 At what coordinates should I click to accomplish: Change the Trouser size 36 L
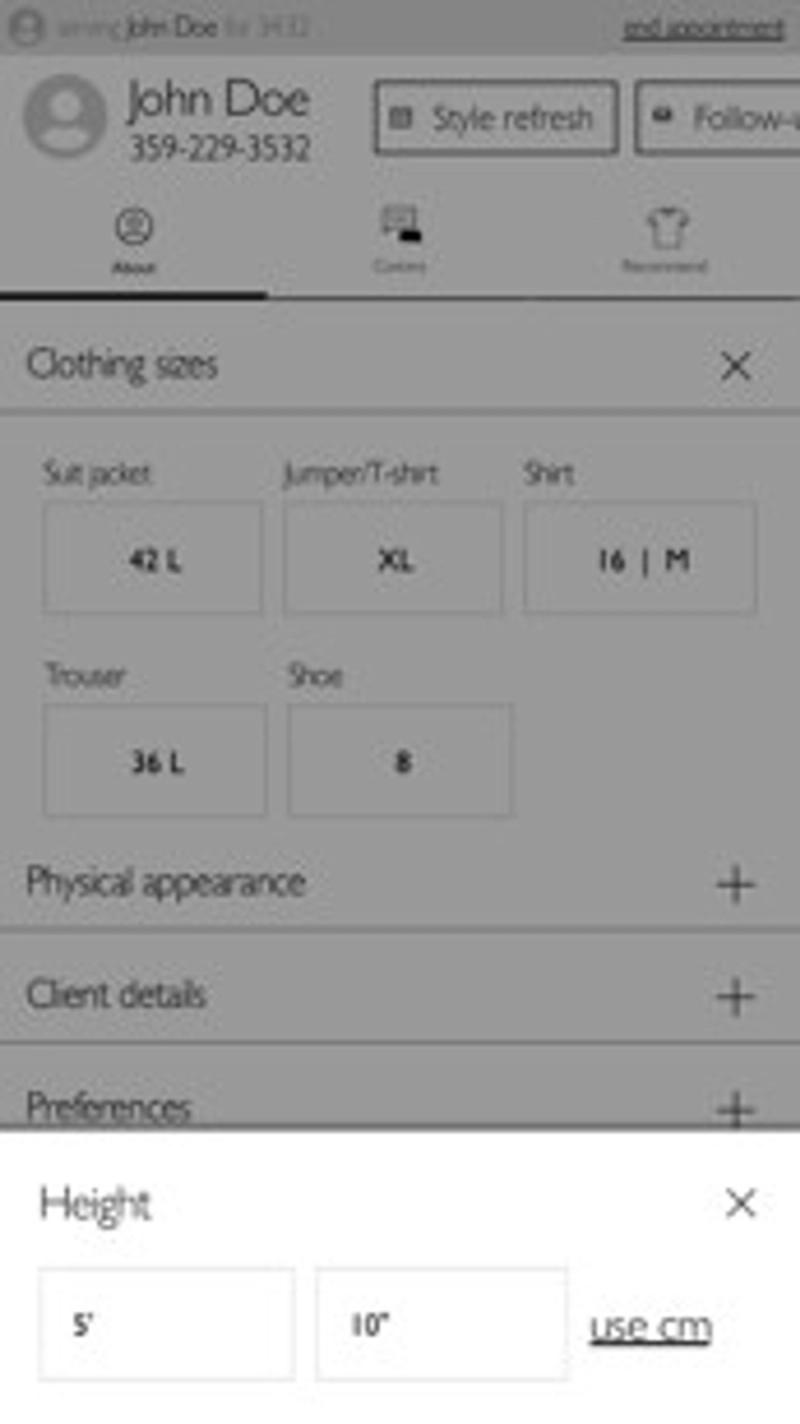pyautogui.click(x=155, y=762)
